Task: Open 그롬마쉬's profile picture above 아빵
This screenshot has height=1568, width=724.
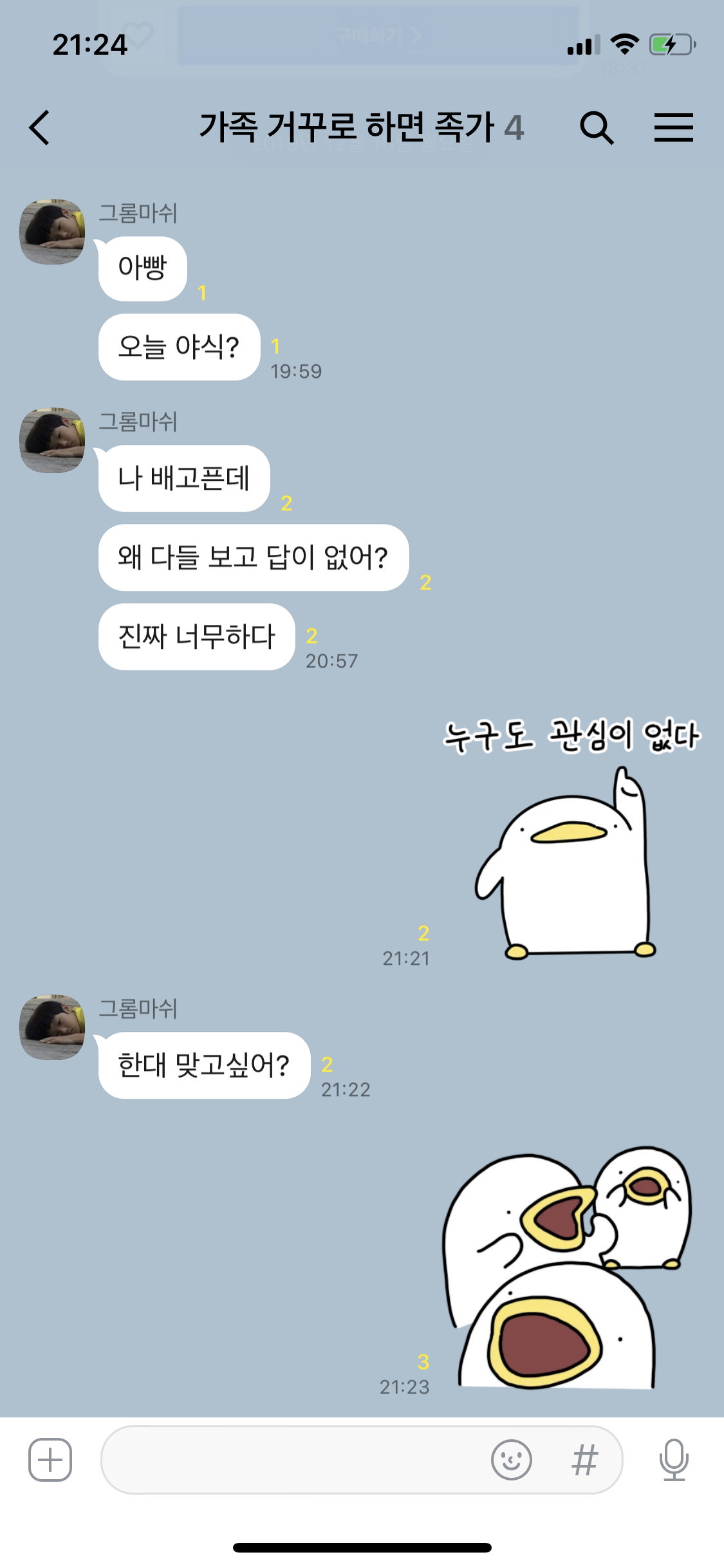Action: tap(52, 232)
